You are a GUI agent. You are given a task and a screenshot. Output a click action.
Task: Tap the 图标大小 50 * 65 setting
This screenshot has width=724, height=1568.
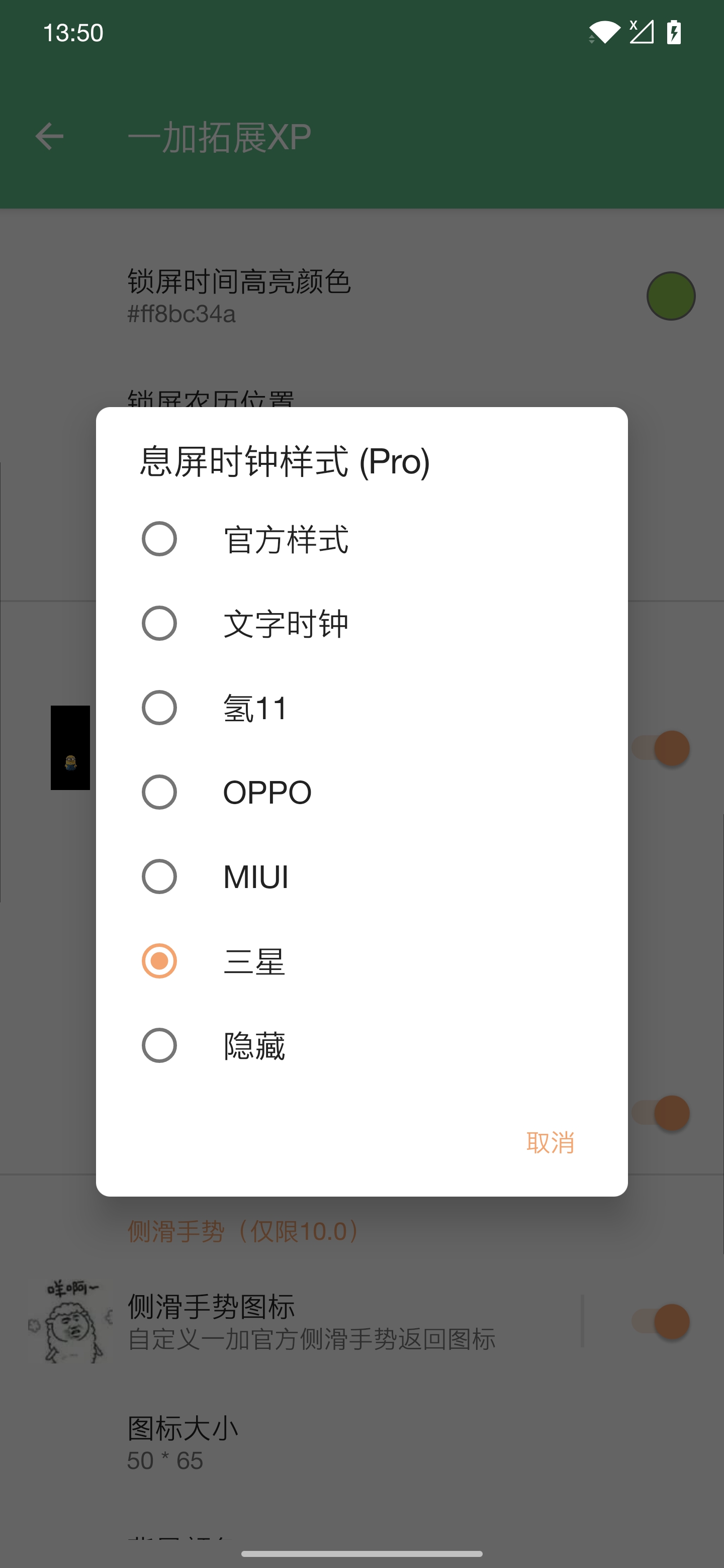(x=183, y=1442)
